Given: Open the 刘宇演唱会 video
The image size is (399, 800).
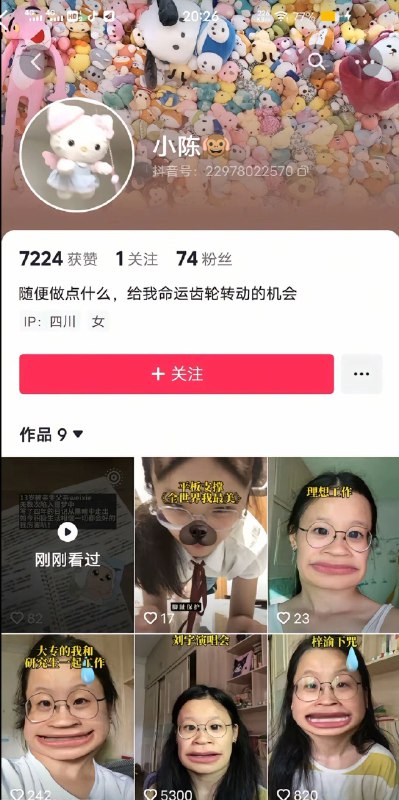Looking at the screenshot, I should coord(201,717).
